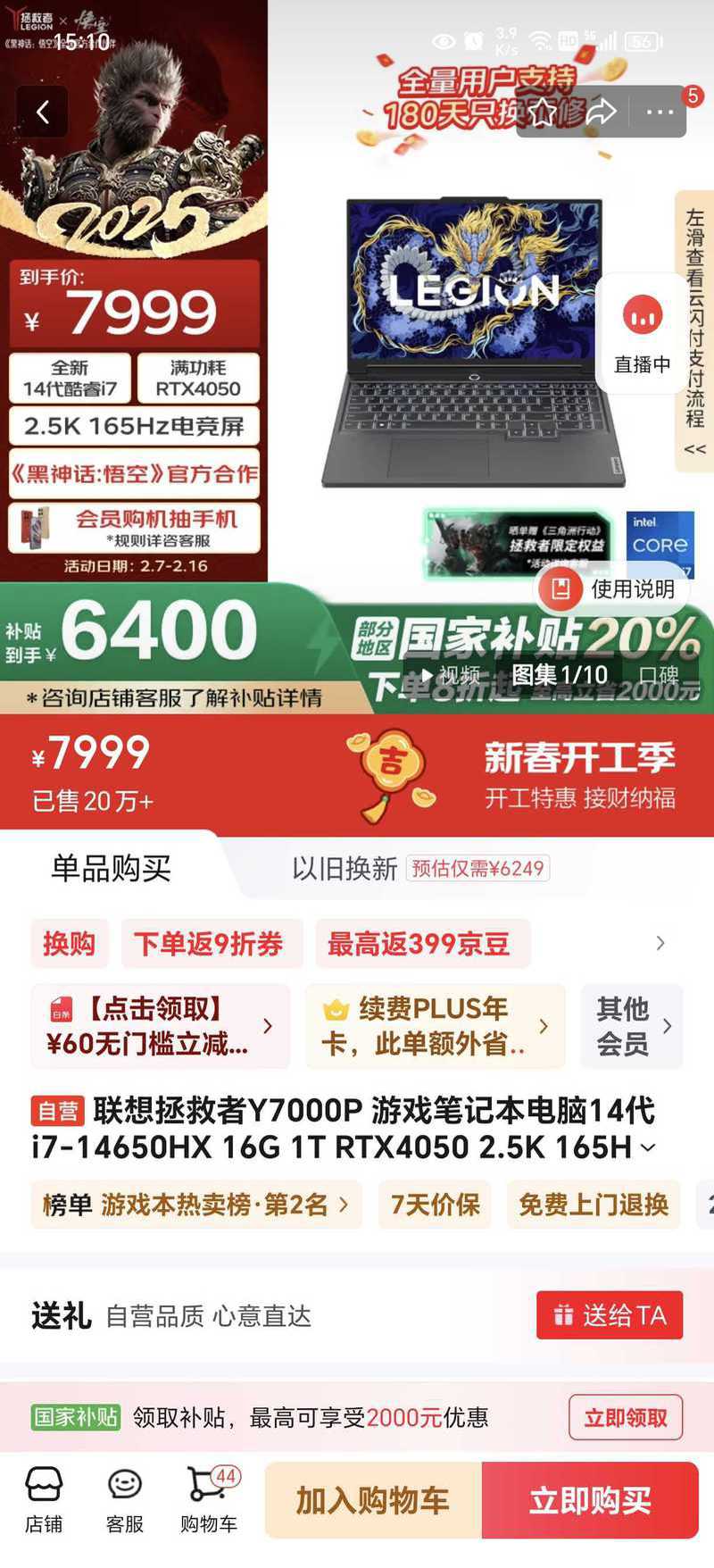Open the three-dot overflow menu
Screen dimensions: 714x1568
[x=660, y=112]
